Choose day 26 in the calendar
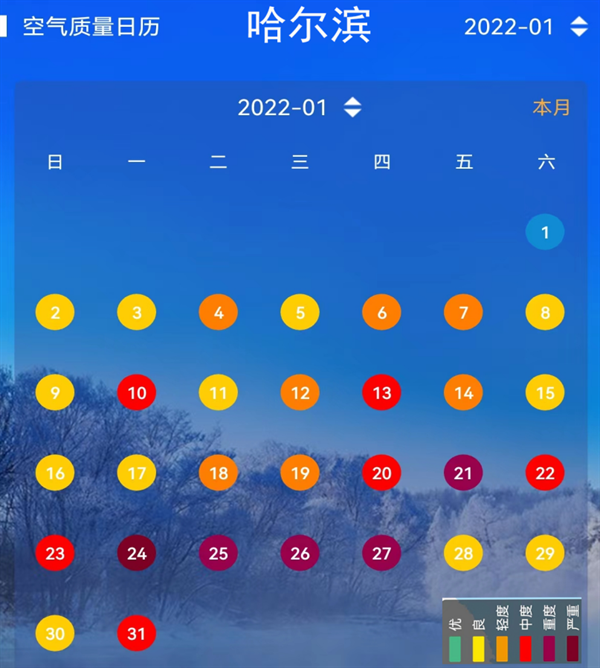 point(300,553)
